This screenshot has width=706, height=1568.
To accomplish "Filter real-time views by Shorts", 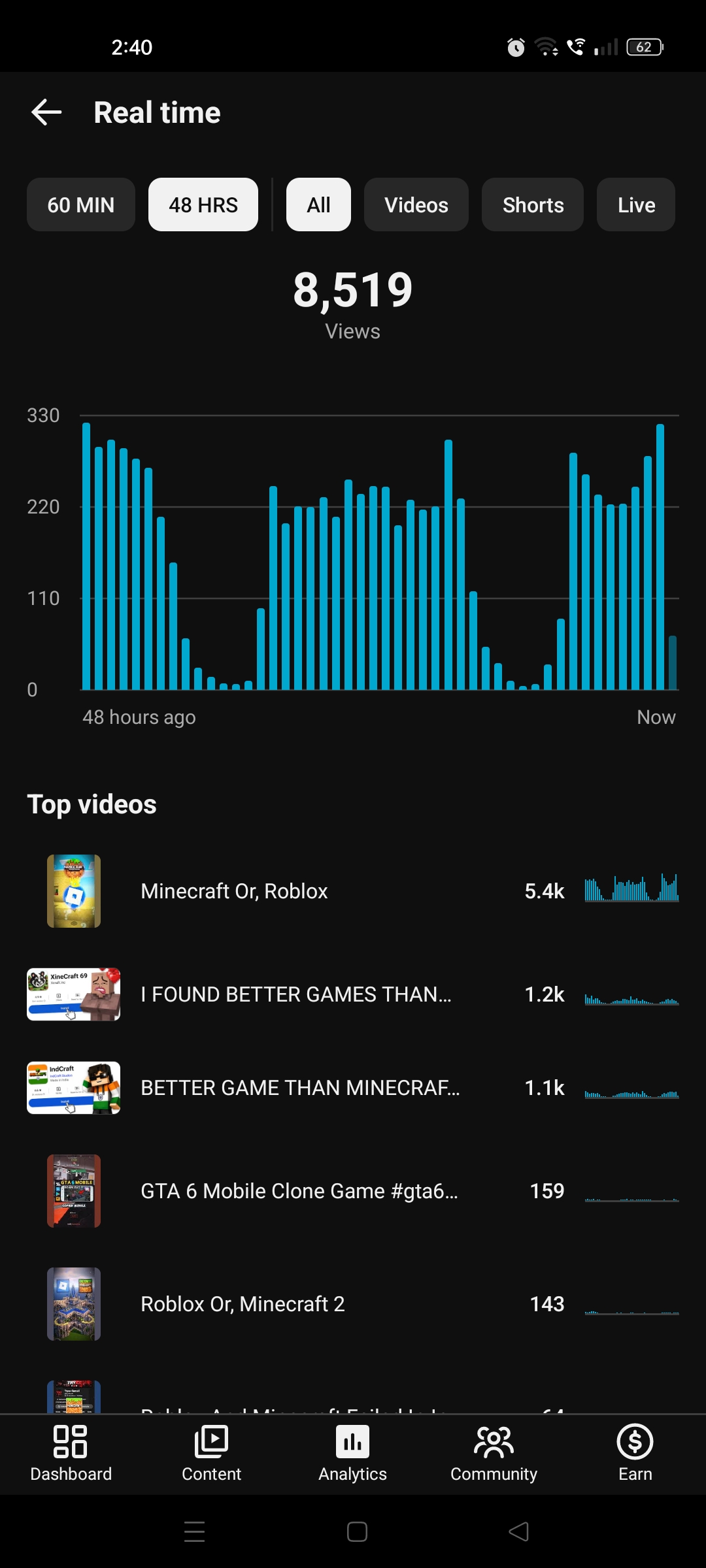I will [533, 204].
